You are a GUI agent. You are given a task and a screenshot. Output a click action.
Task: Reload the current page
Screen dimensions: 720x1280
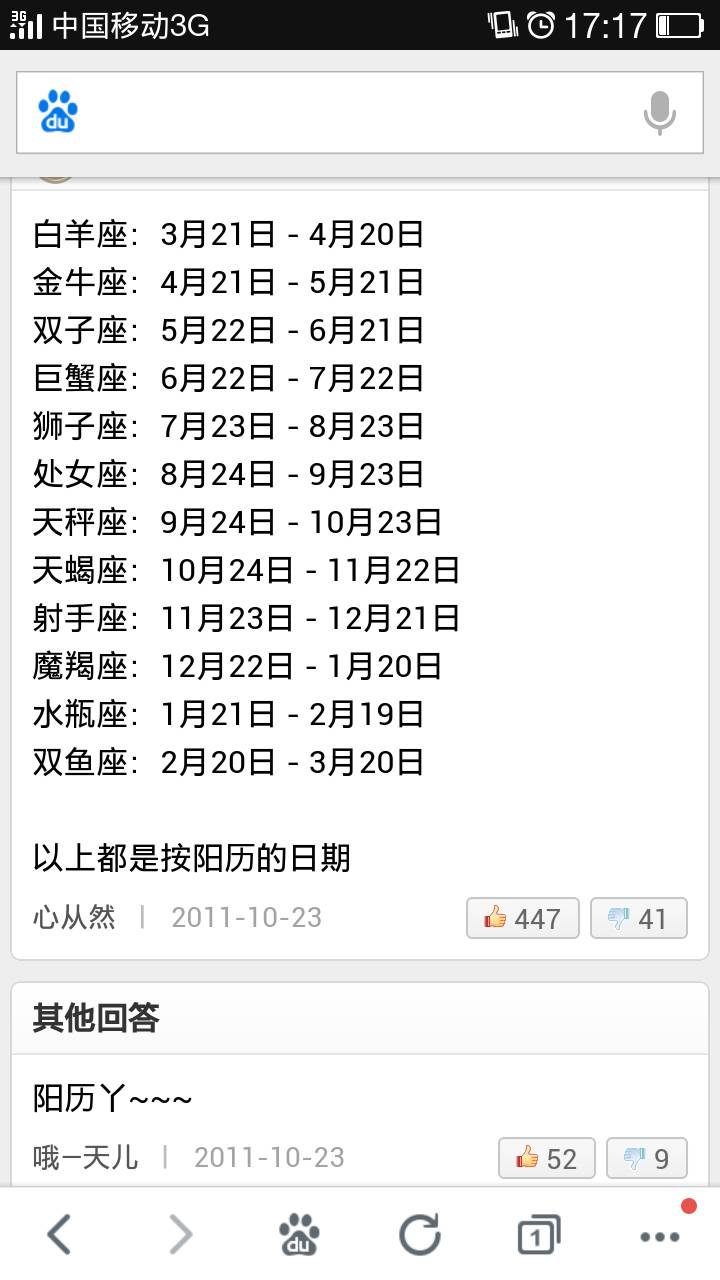tap(420, 1235)
